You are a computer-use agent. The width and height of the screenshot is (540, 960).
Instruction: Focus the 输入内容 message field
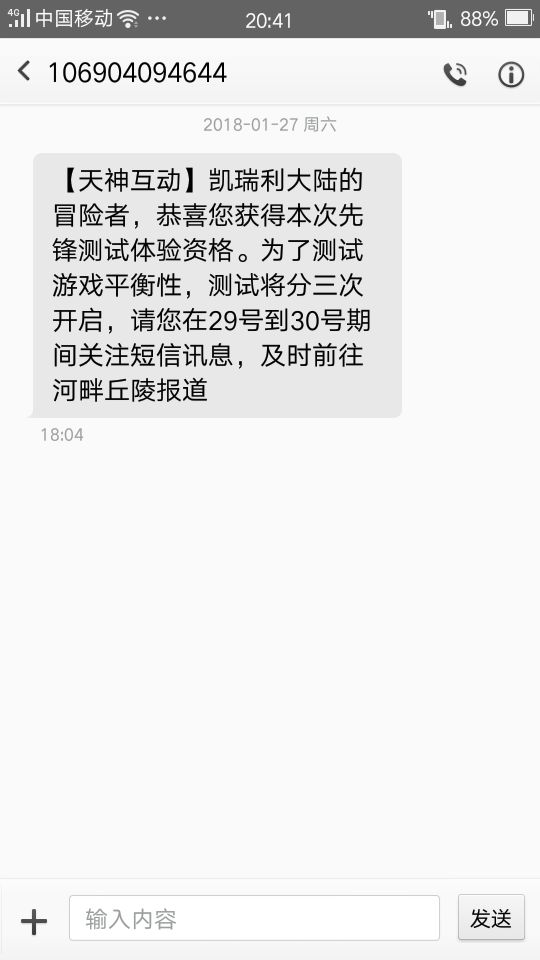254,918
